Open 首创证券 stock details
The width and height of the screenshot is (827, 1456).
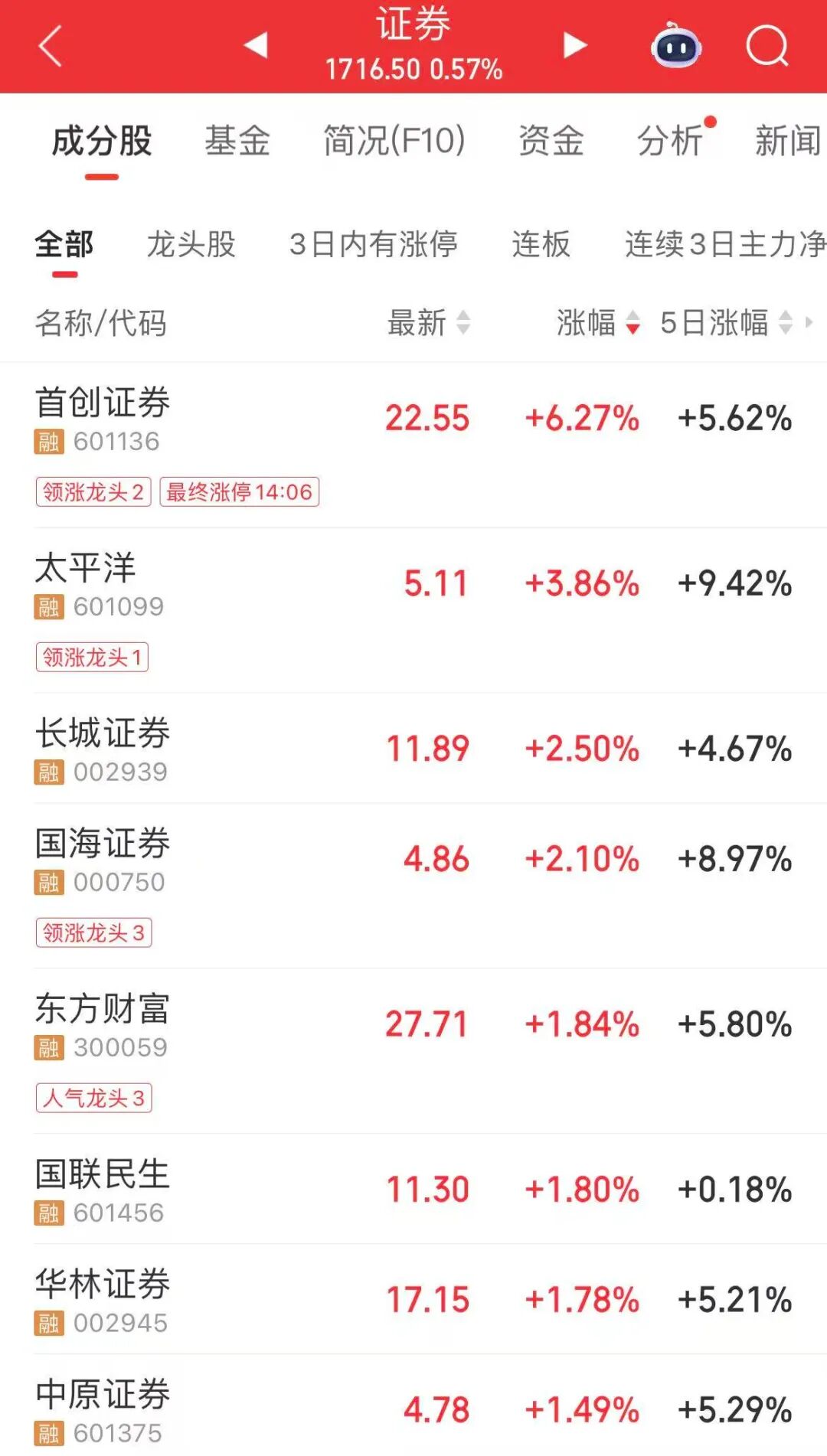[103, 403]
